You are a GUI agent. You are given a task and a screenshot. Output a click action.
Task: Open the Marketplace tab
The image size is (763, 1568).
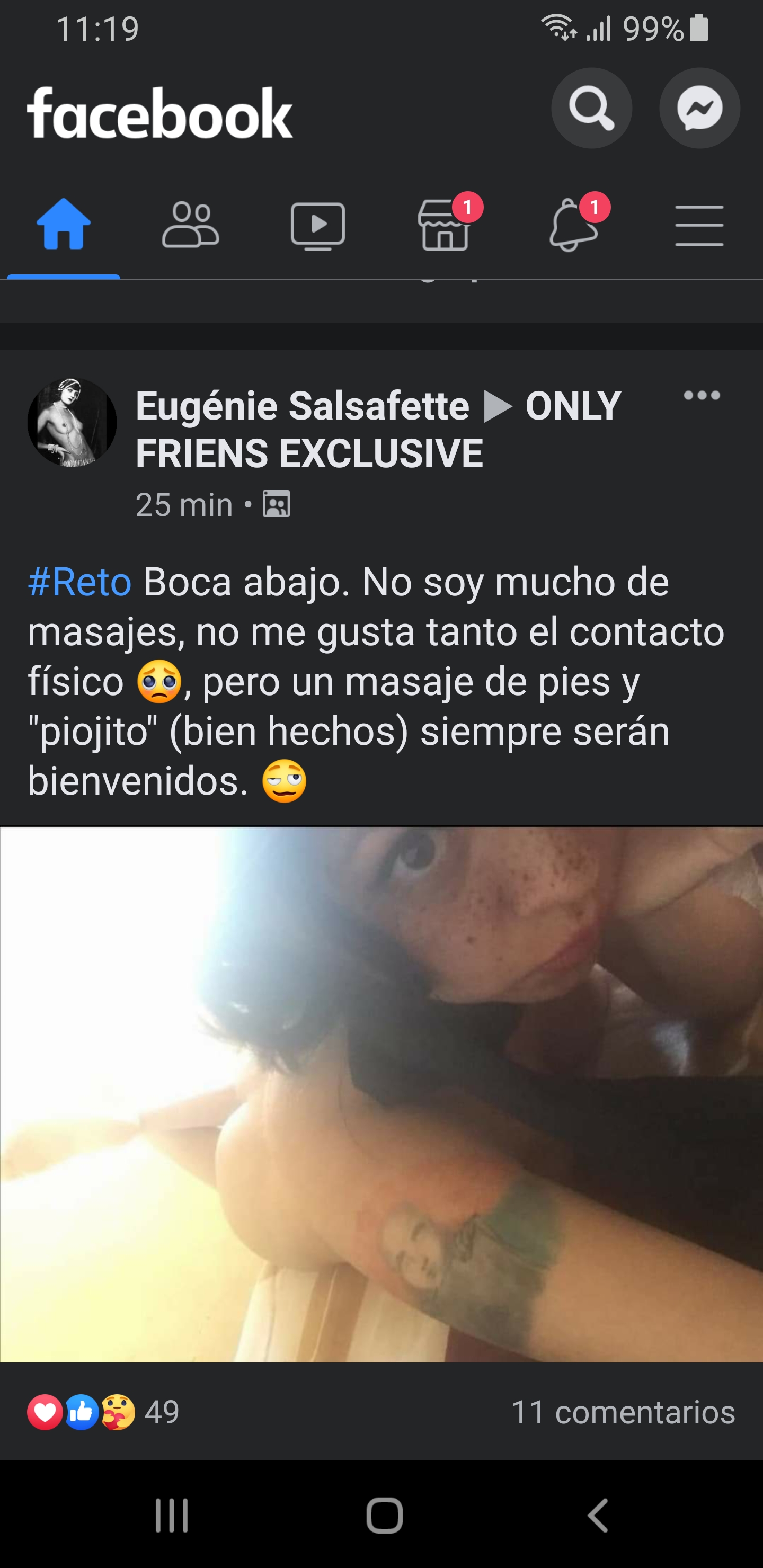(445, 226)
